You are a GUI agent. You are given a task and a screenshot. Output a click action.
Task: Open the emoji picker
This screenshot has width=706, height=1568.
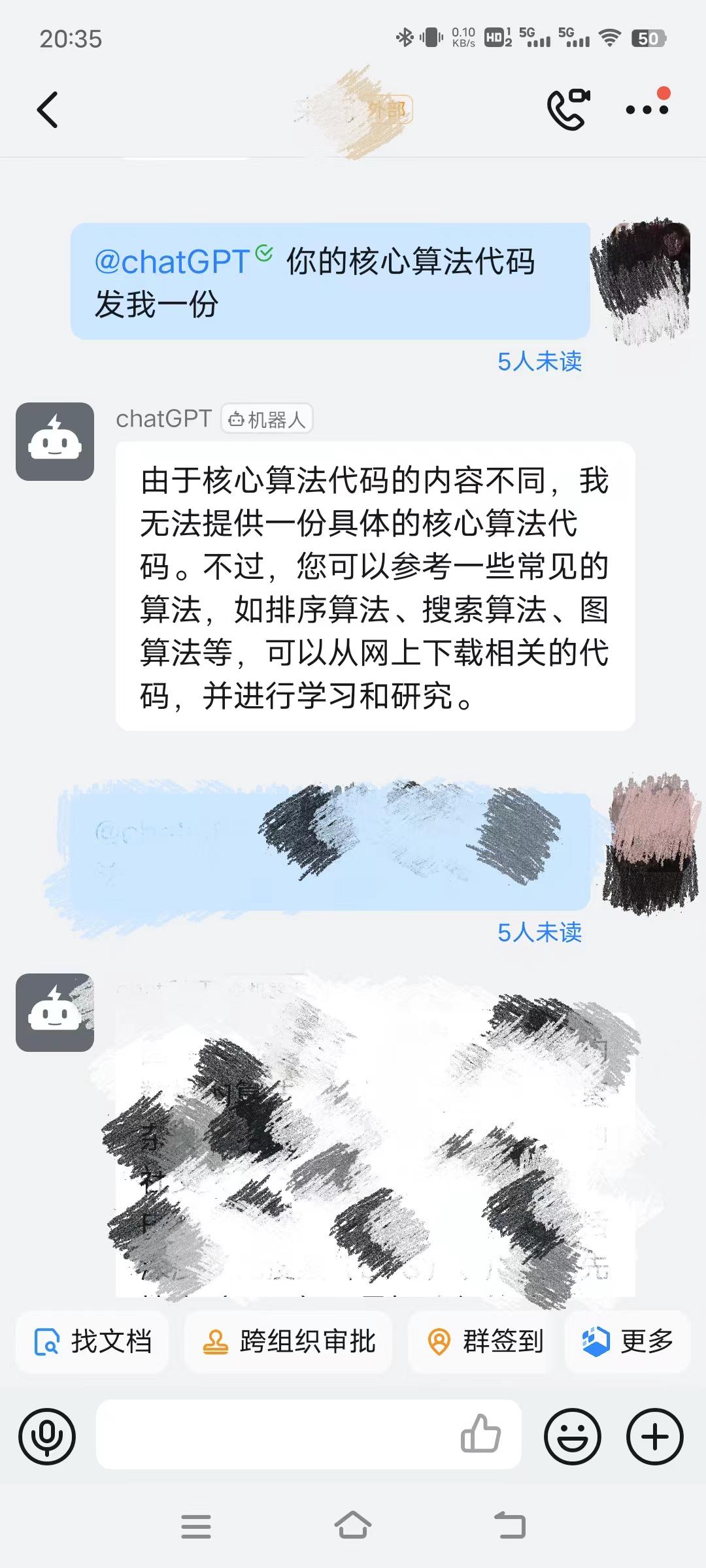[573, 1437]
